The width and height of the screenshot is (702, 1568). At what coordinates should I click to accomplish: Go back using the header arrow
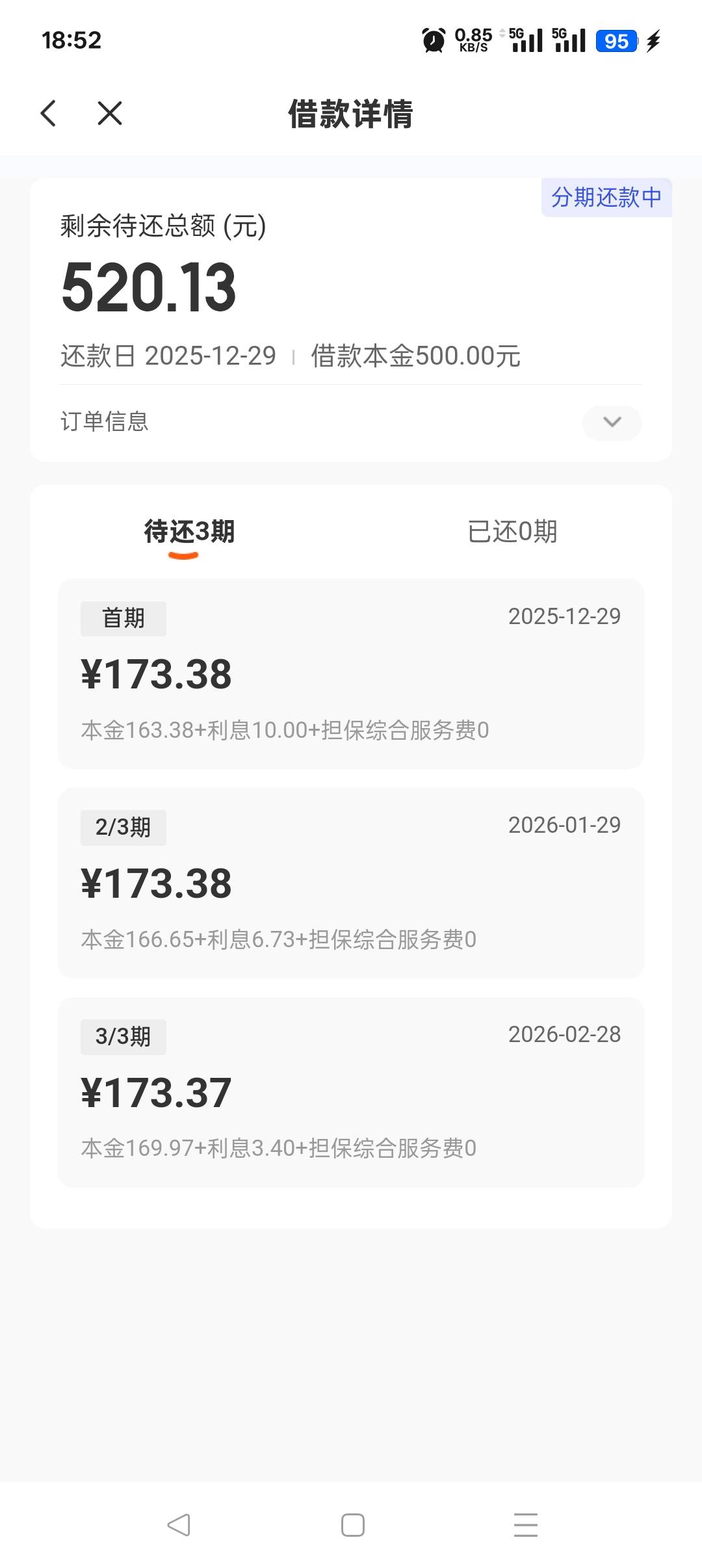pos(49,113)
